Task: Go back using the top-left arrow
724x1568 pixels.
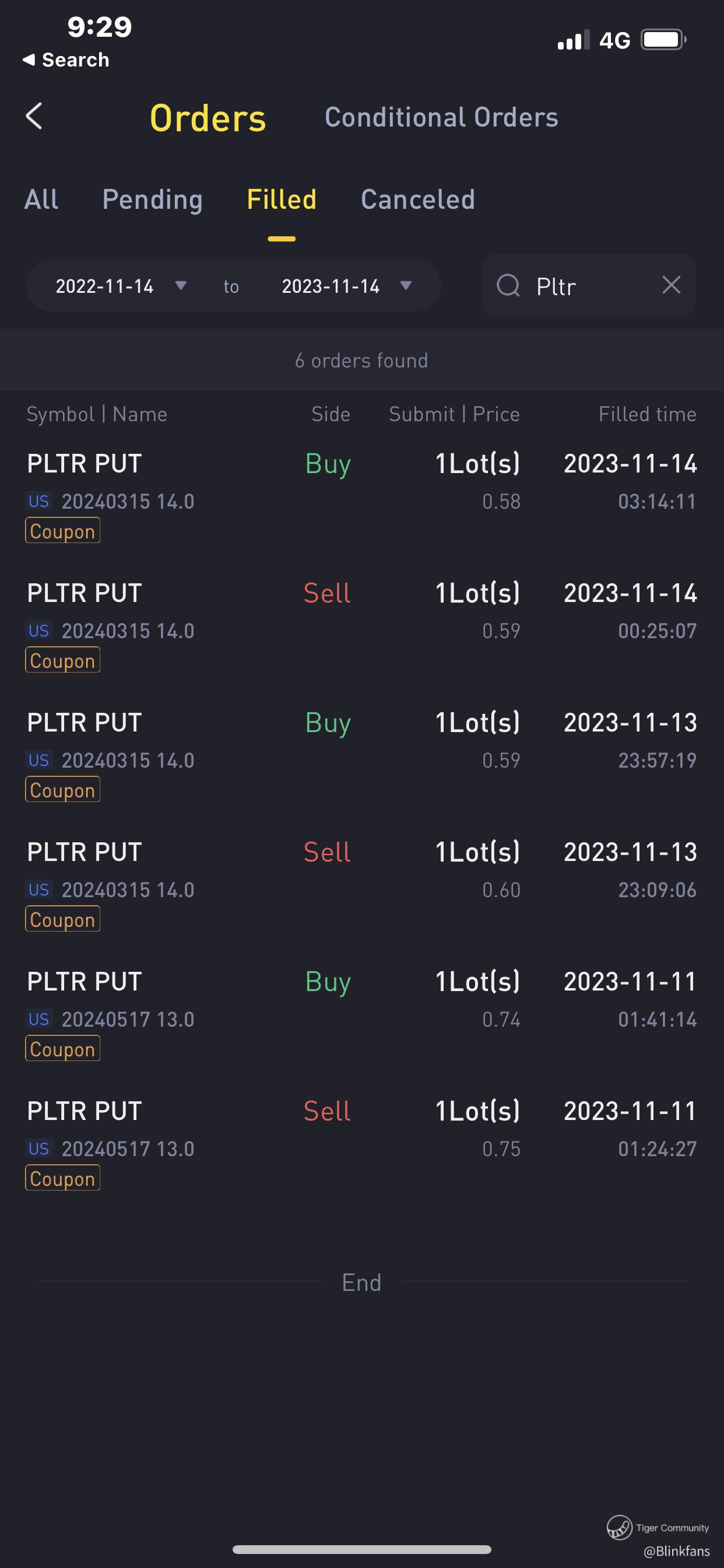Action: tap(34, 116)
